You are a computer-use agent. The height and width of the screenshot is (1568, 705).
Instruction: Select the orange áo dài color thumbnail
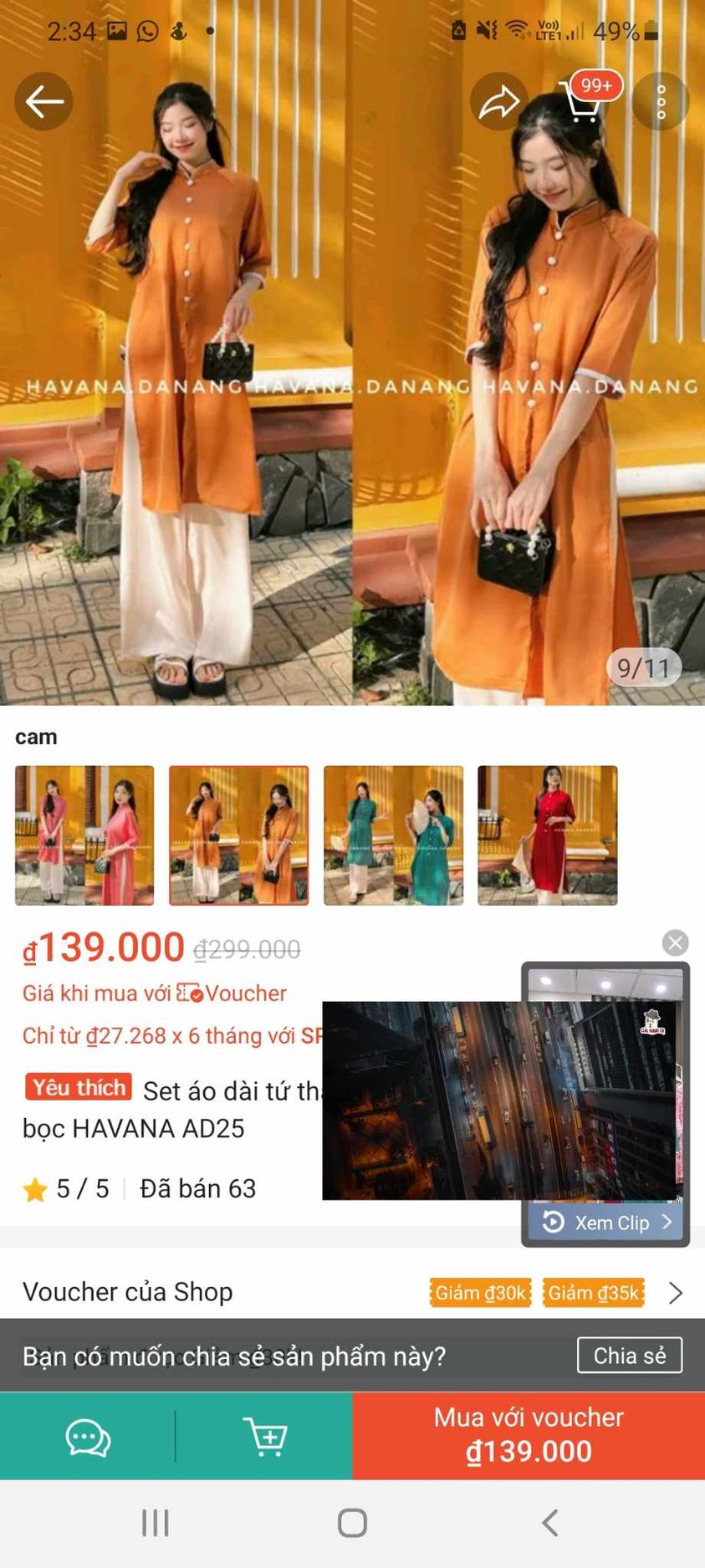tap(239, 835)
